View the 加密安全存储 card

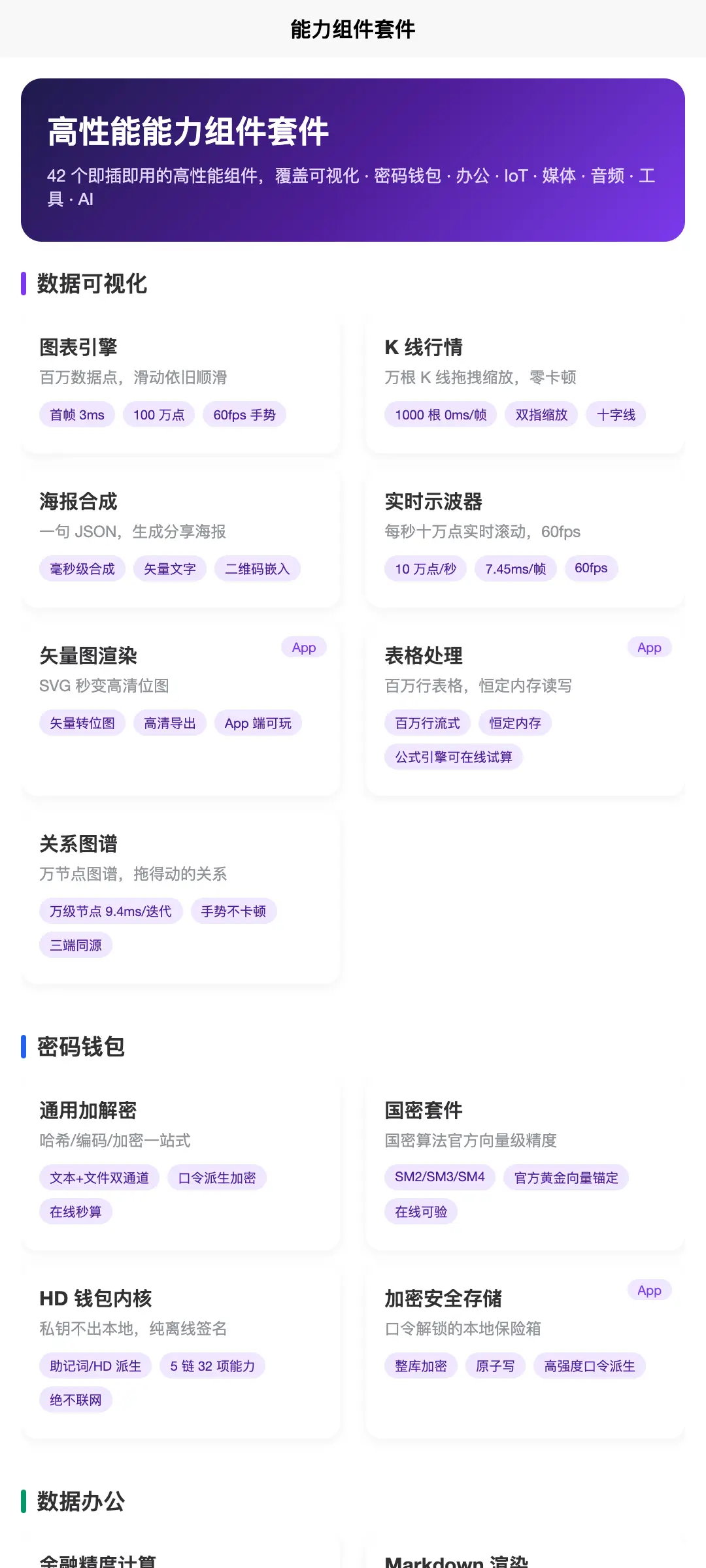coord(526,1352)
